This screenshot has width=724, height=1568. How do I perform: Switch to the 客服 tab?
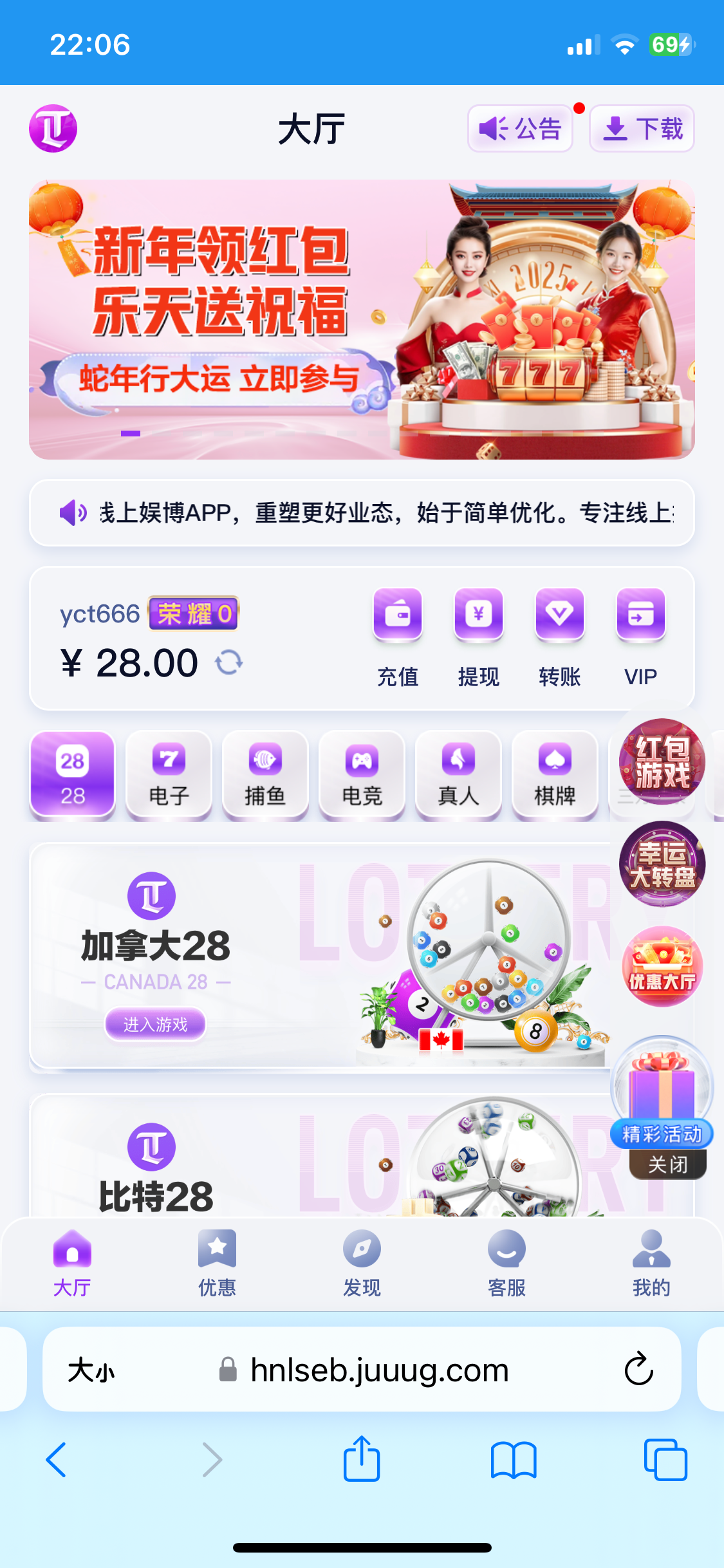tap(506, 1263)
